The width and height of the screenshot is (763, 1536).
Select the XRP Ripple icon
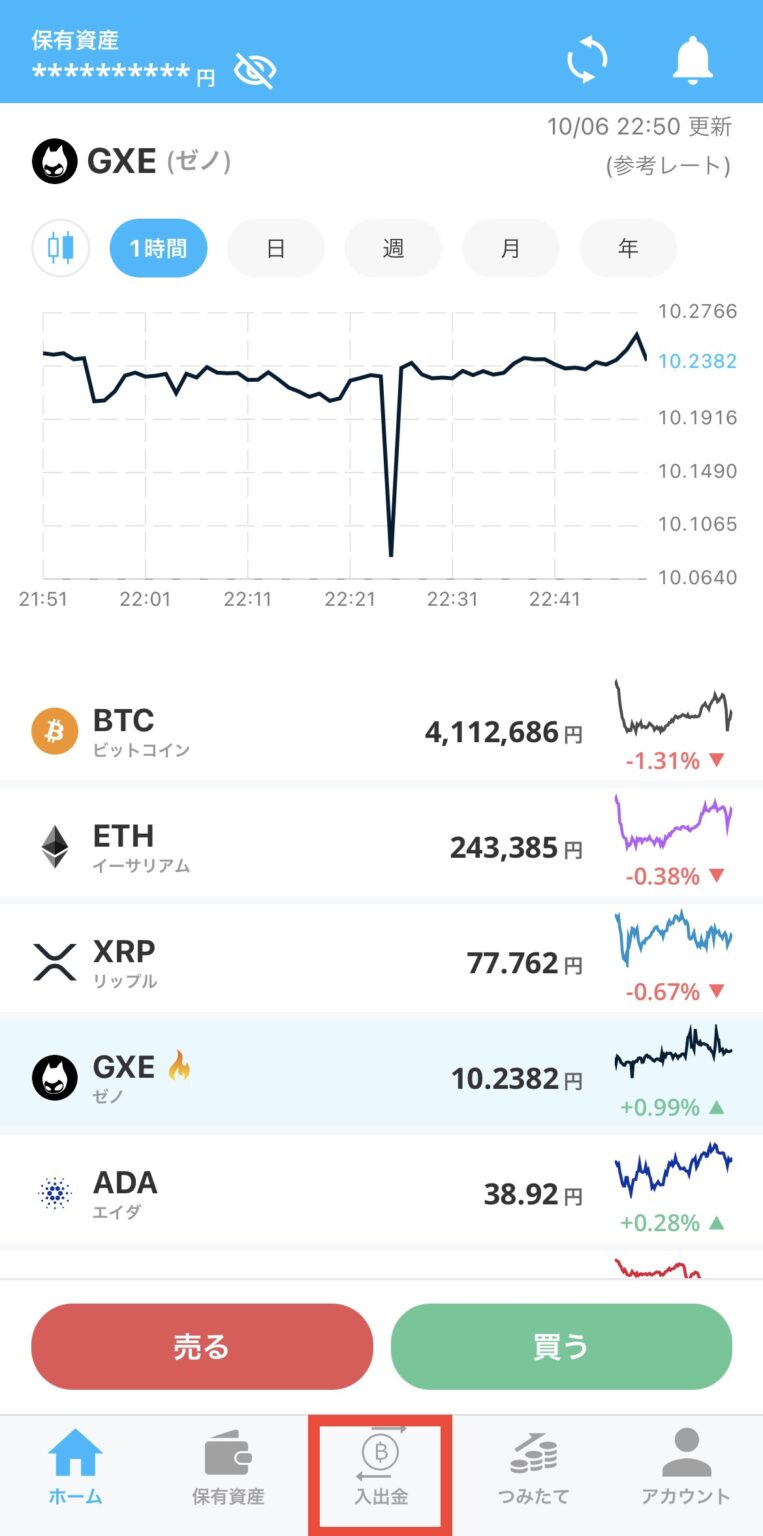[55, 961]
